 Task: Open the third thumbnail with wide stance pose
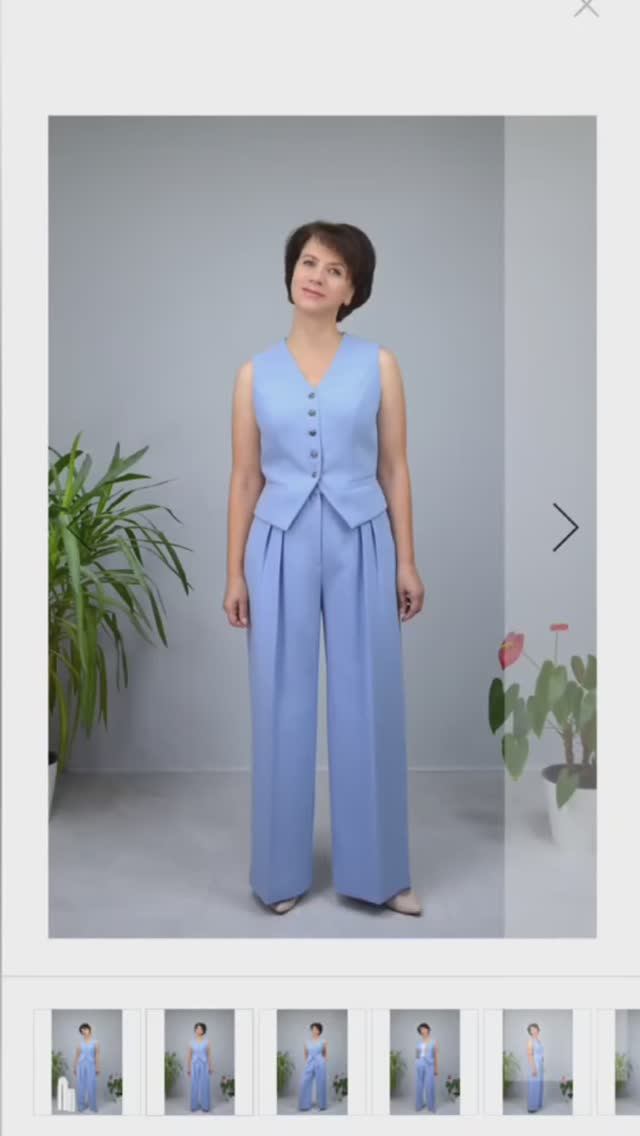[313, 1062]
